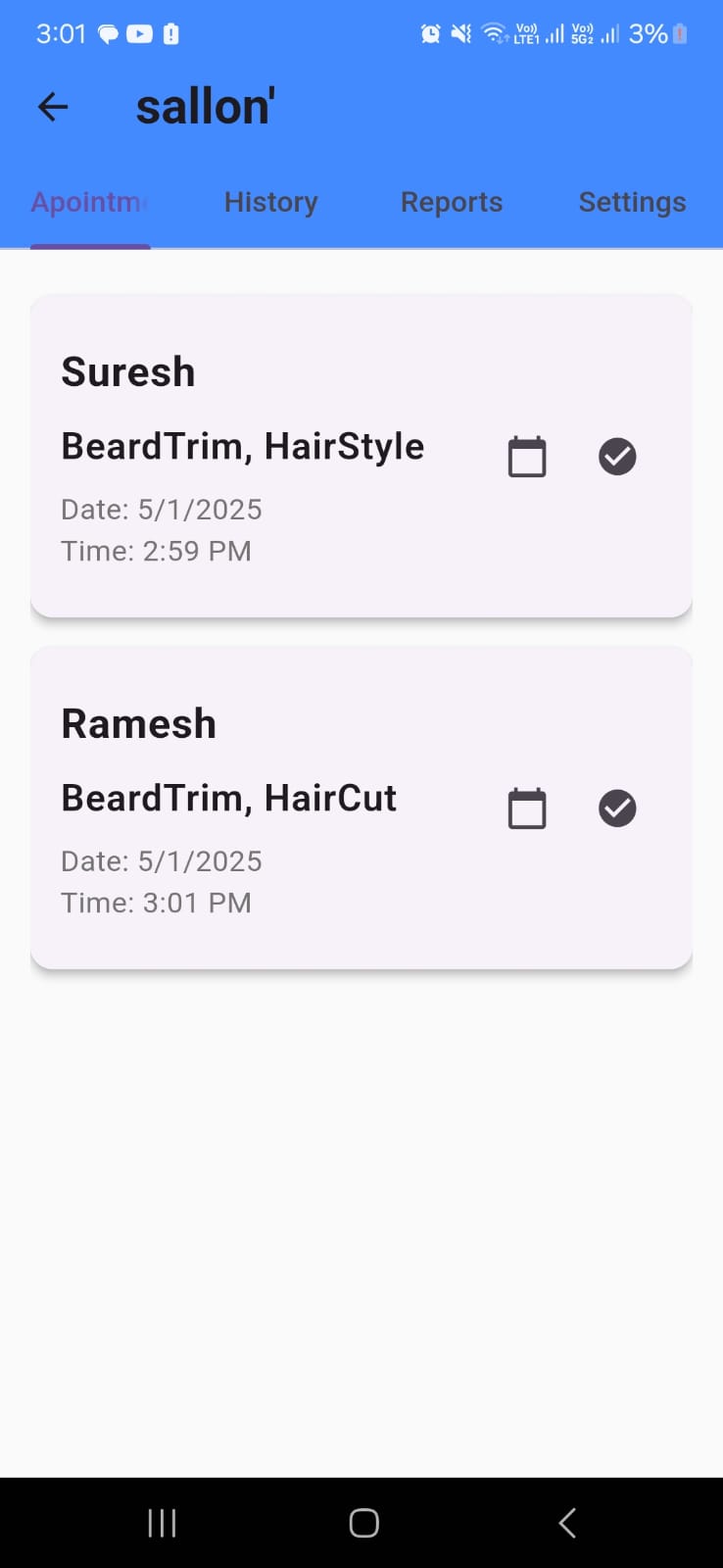The height and width of the screenshot is (1568, 723).
Task: Mark Suresh's appointment as completed
Action: 617,457
